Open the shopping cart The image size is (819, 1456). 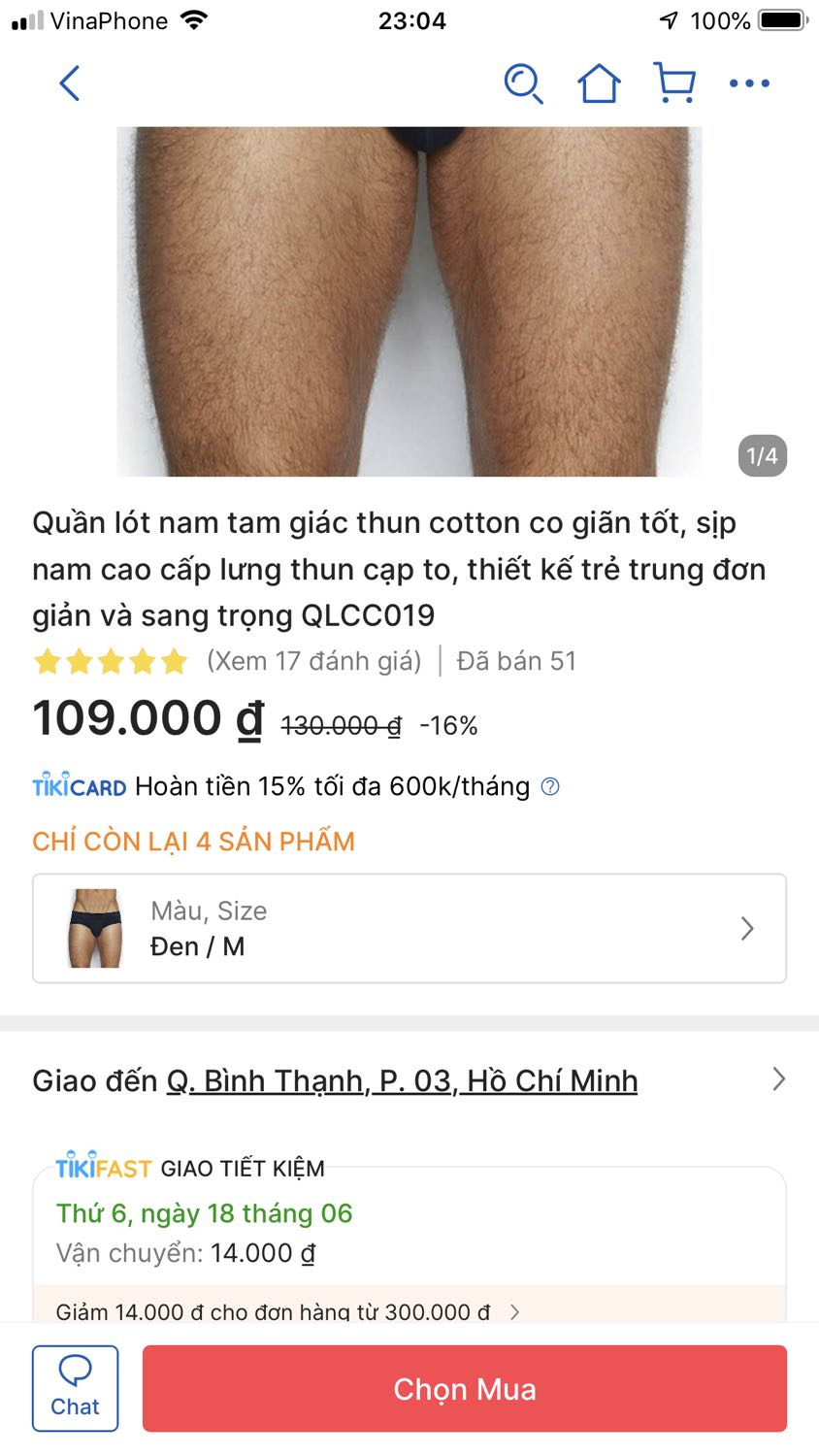click(x=673, y=83)
